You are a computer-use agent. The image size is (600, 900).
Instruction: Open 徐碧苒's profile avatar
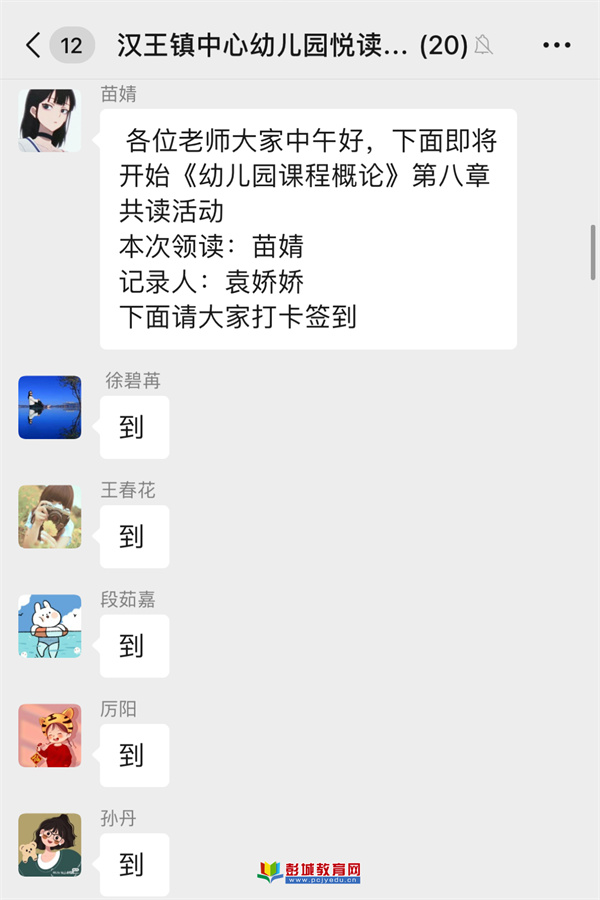(x=50, y=407)
